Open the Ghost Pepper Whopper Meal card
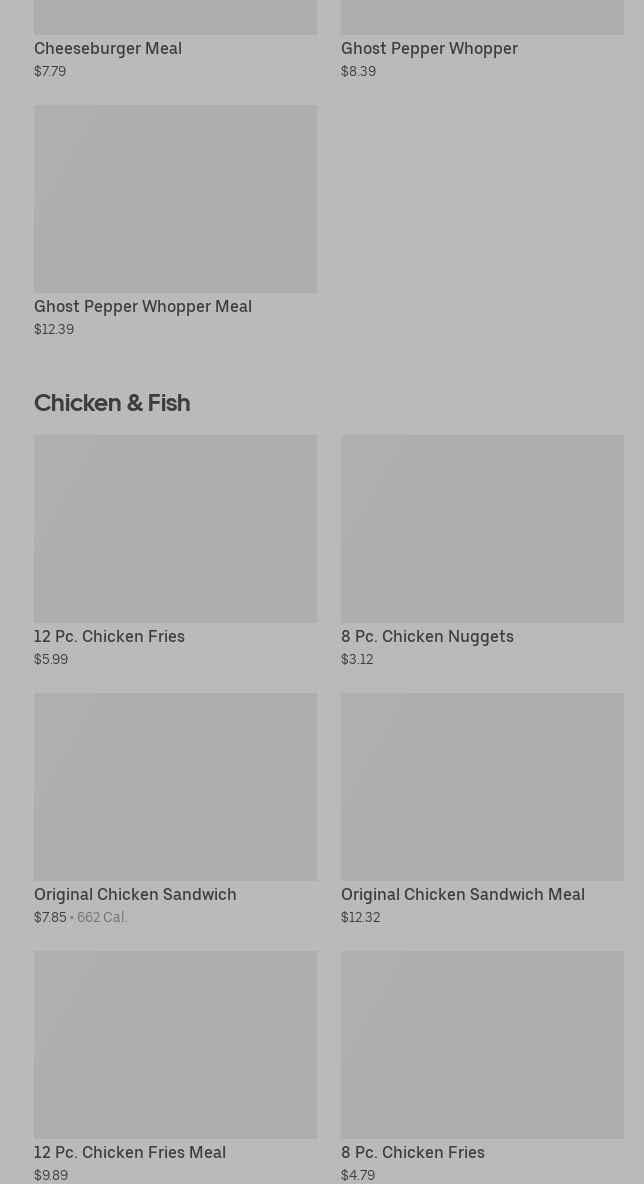The width and height of the screenshot is (644, 1184). tap(175, 221)
